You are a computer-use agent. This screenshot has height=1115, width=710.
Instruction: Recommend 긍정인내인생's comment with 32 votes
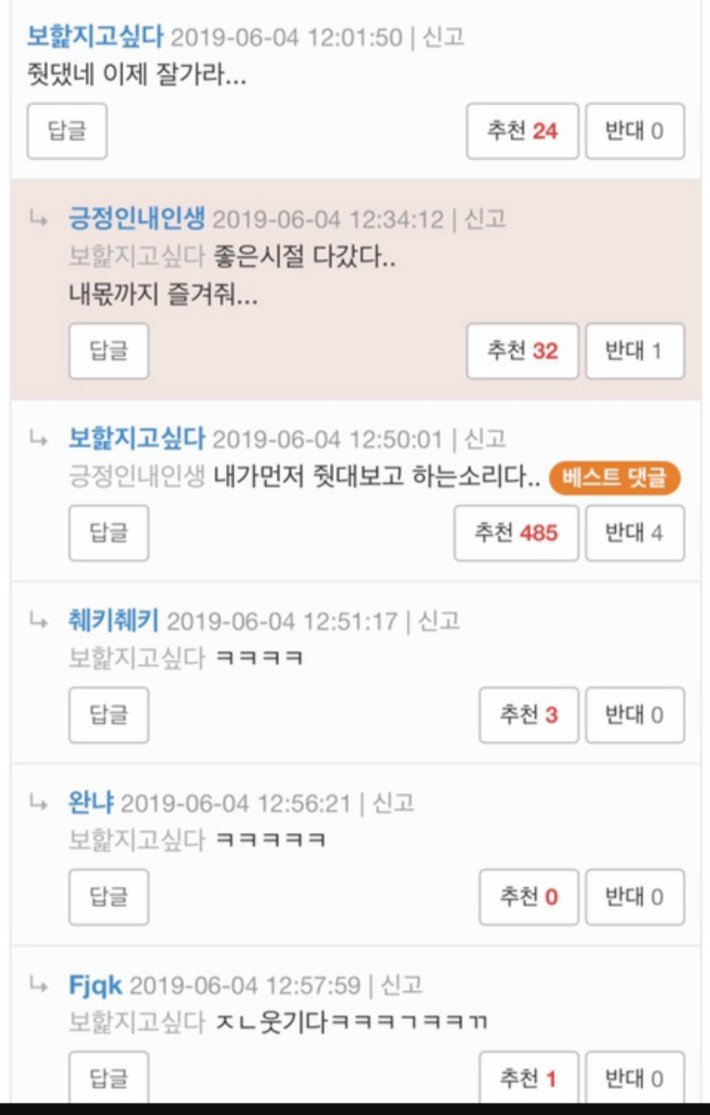tap(522, 351)
